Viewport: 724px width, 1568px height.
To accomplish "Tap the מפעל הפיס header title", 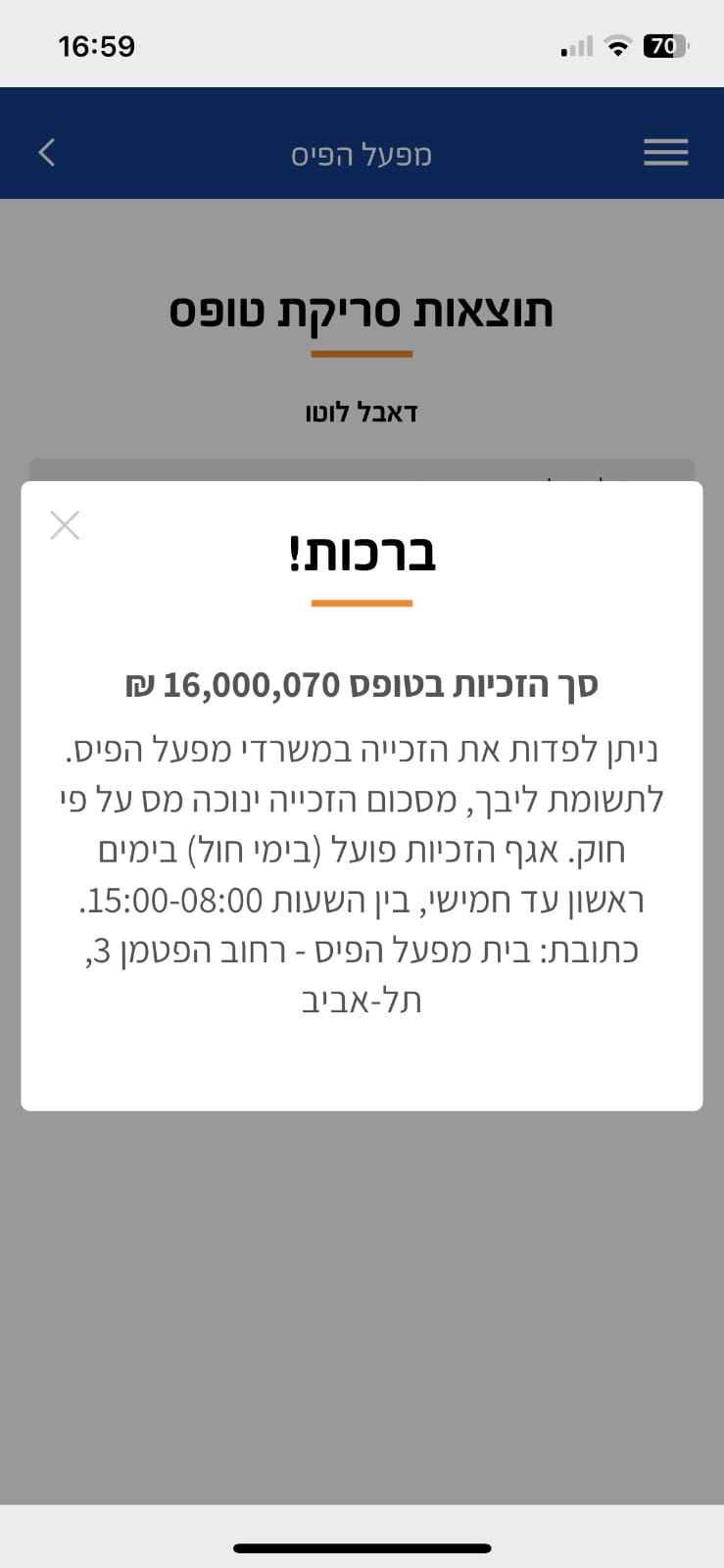I will 361,155.
